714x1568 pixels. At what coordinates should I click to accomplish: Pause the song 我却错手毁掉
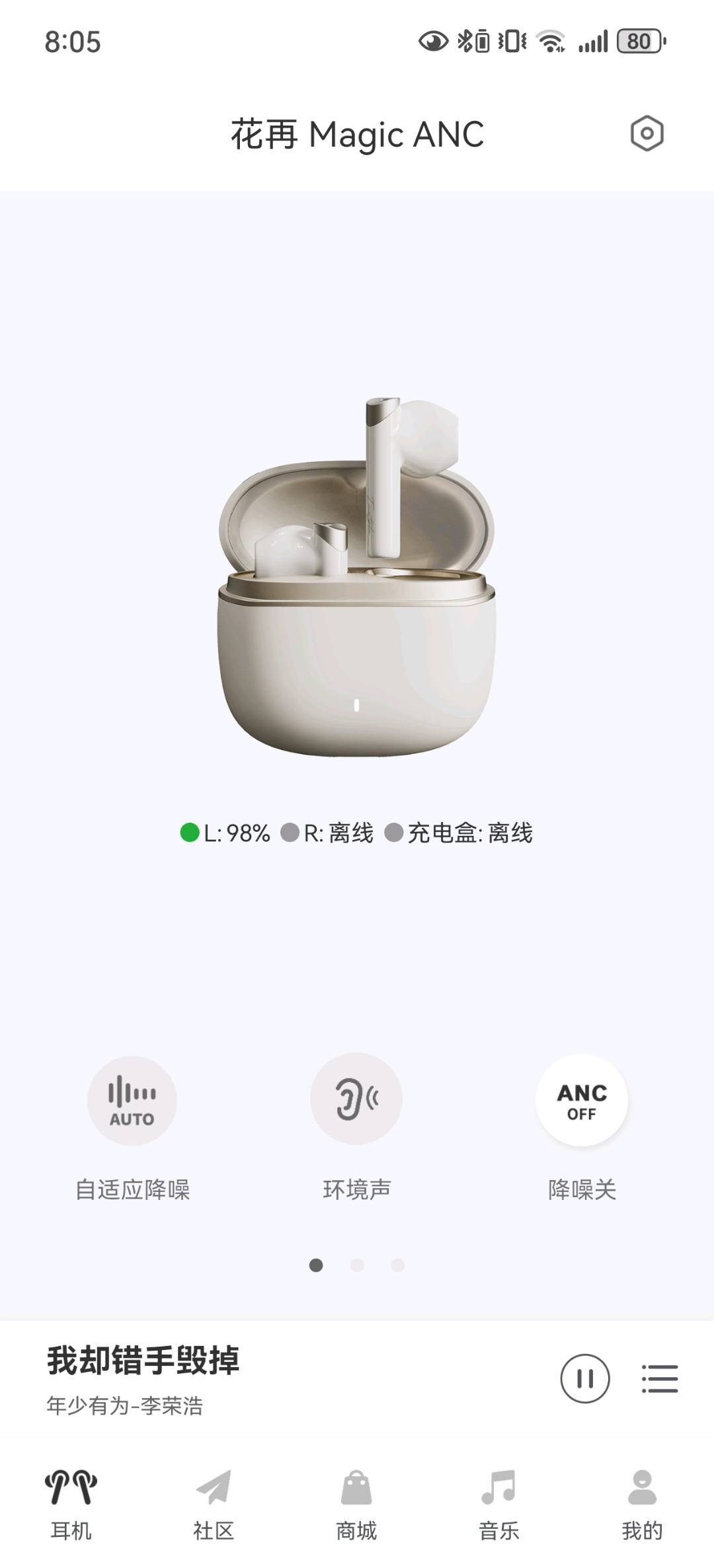pyautogui.click(x=584, y=1378)
